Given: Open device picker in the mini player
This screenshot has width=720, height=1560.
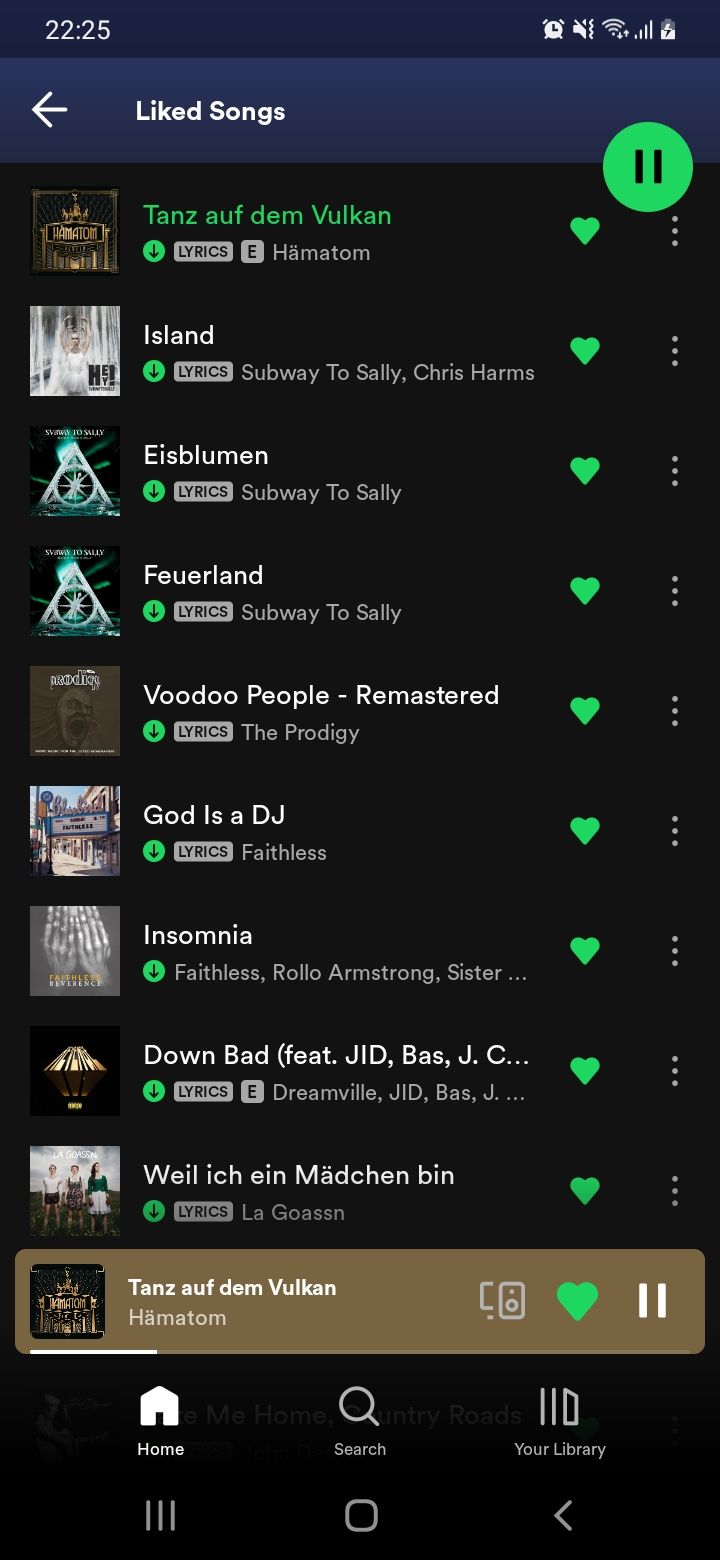Looking at the screenshot, I should tap(502, 1301).
